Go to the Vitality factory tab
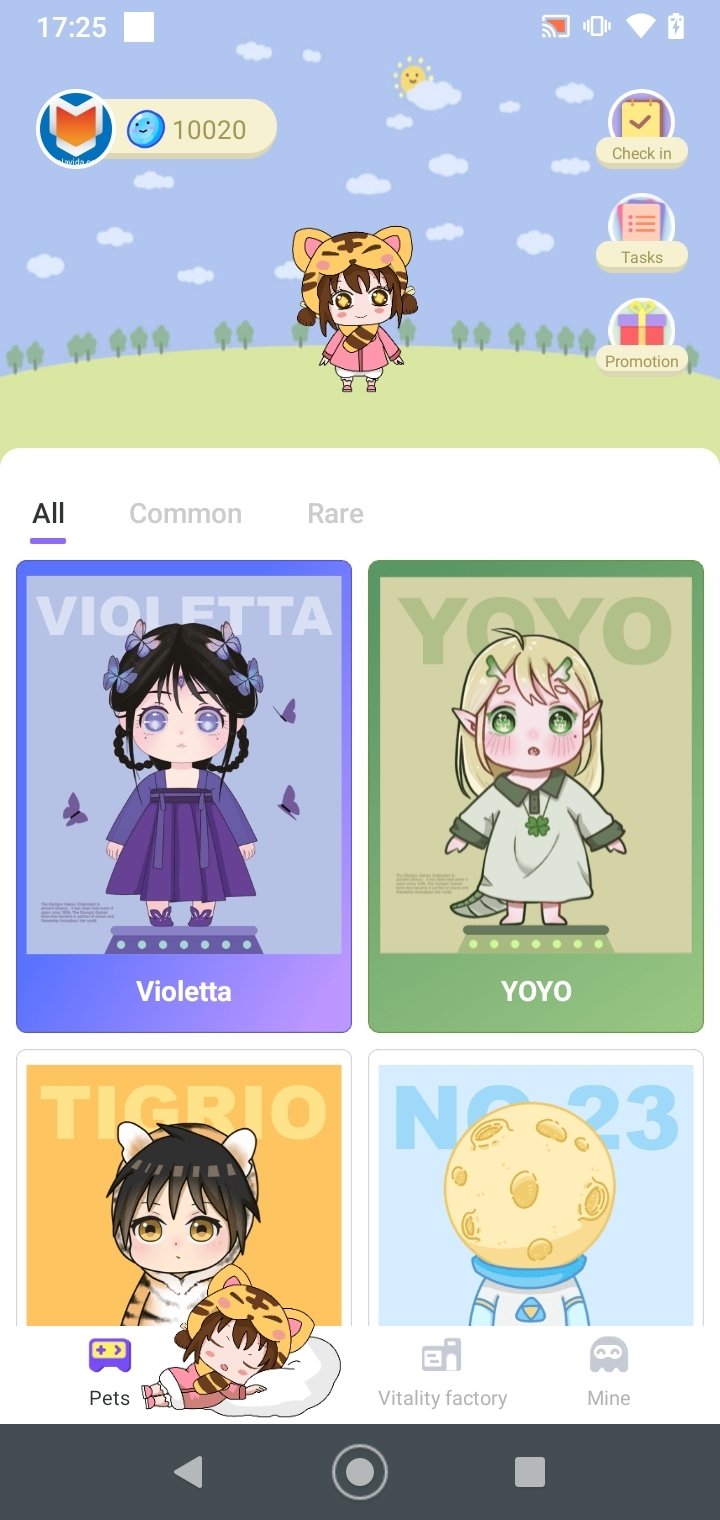Screen dimensions: 720x1520 [x=442, y=1374]
